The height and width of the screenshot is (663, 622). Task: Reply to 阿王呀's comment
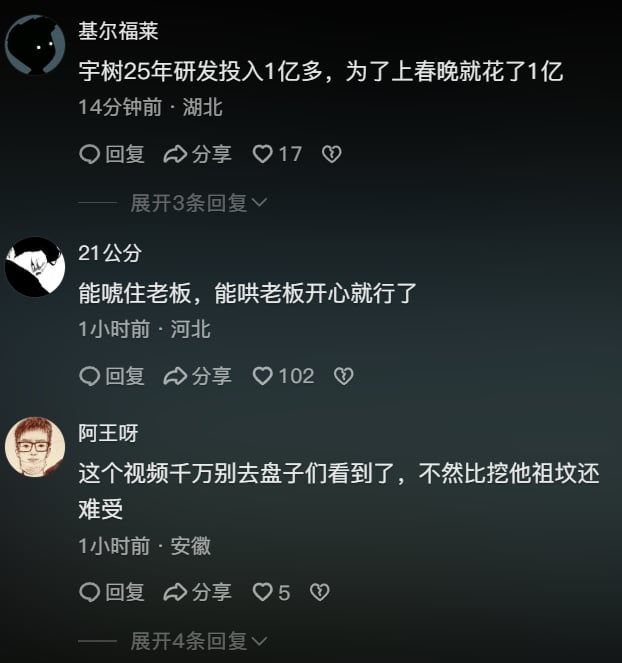[112, 593]
